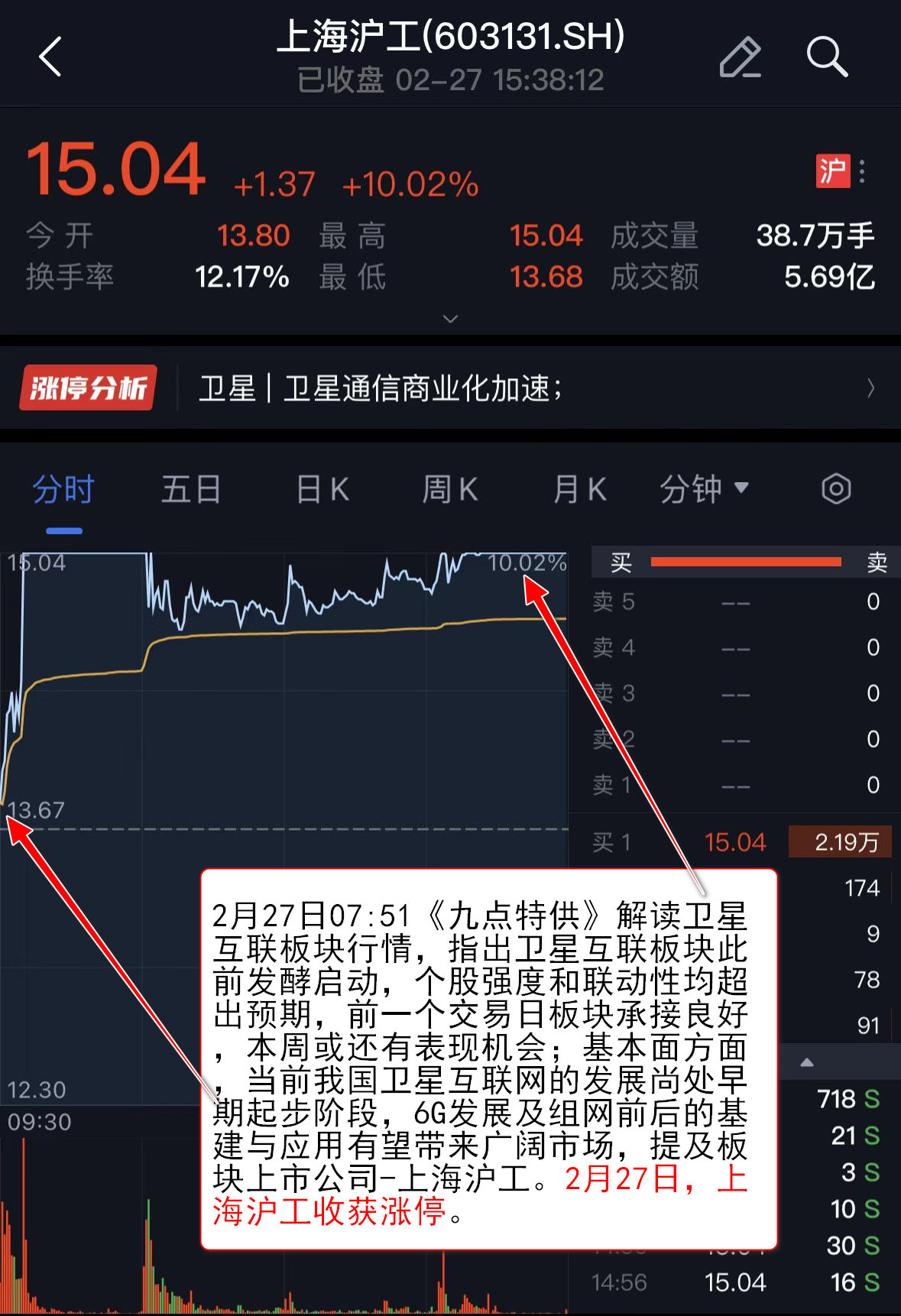Viewport: 901px width, 1316px height.
Task: Open the three-dot menu beside 沪 badge
Action: 862,171
